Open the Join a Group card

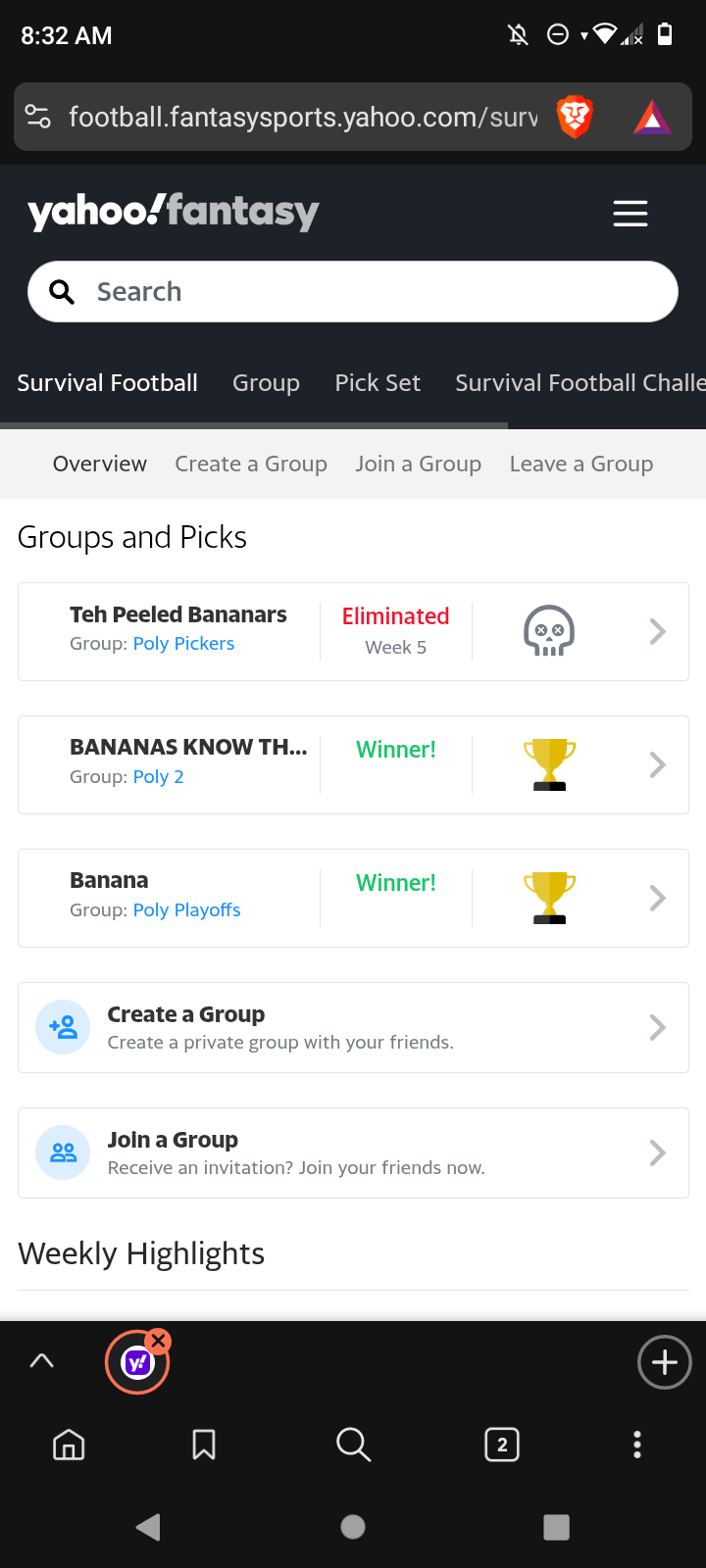[353, 1152]
